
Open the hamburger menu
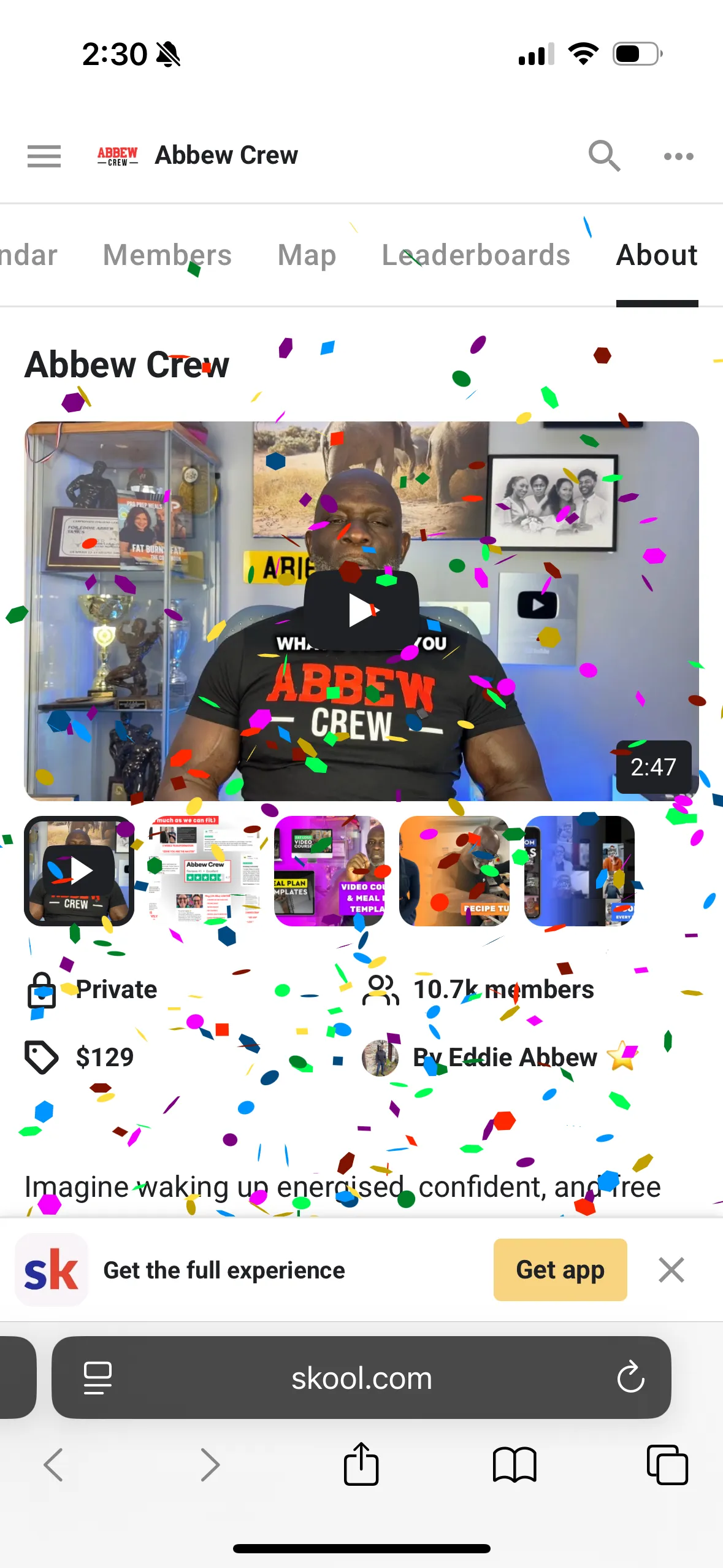coord(44,156)
